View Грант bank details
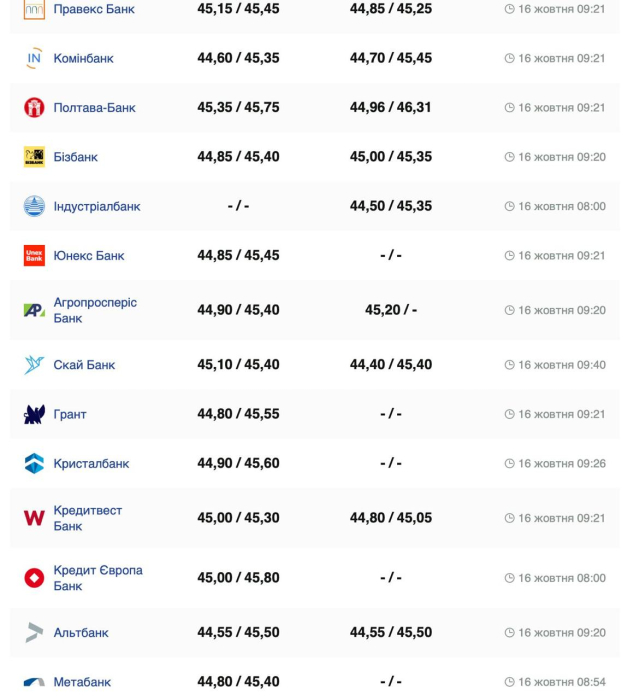The height and width of the screenshot is (700, 628). tap(70, 414)
